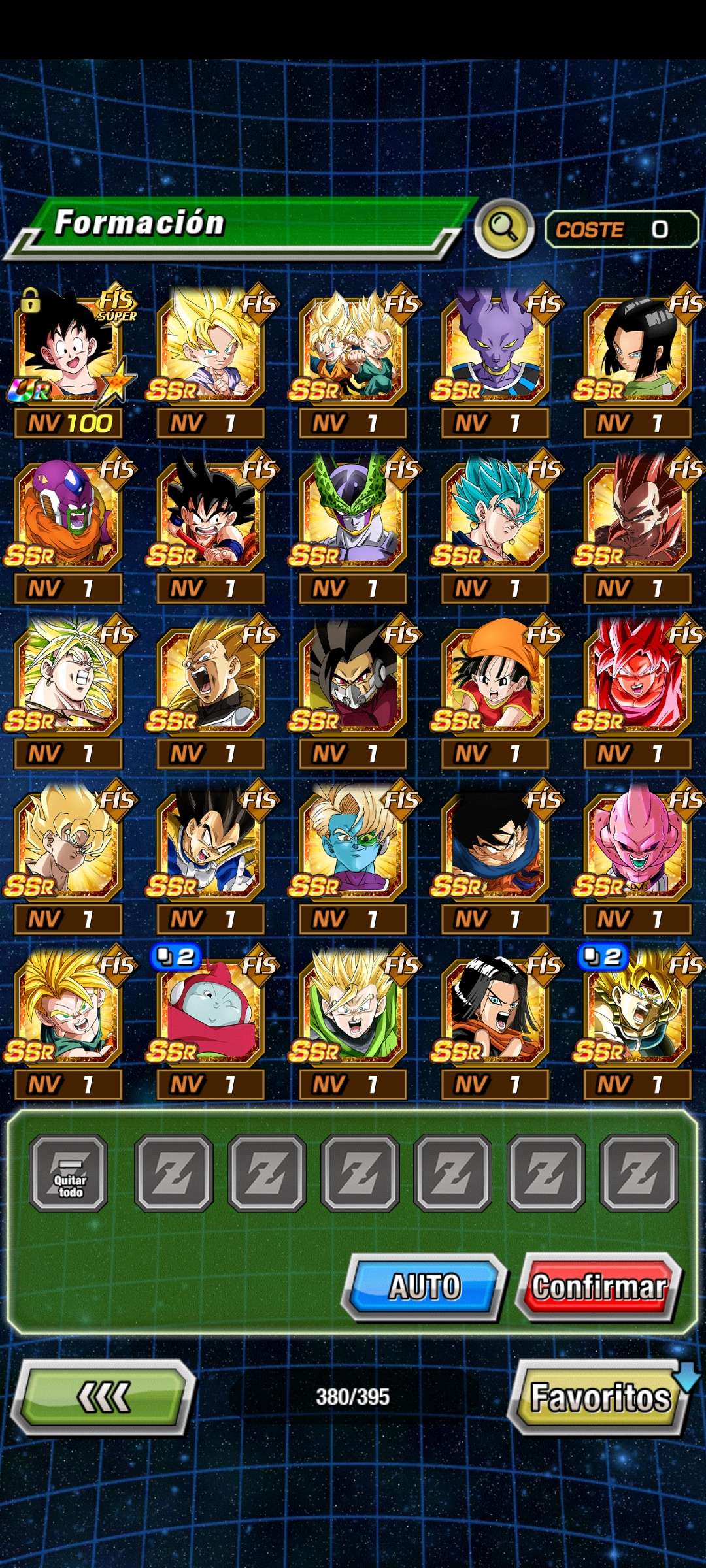Open the Favoritos filter
This screenshot has width=706, height=1568.
pos(599,1397)
